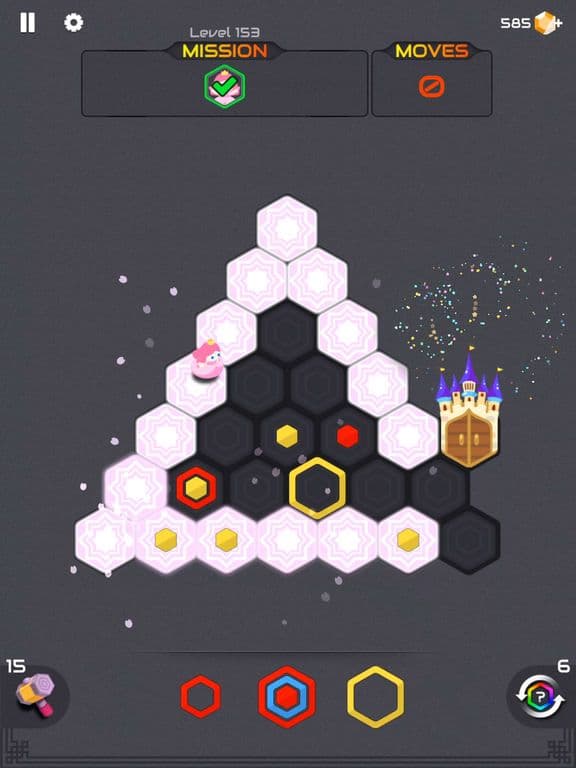Open the settings gear
The image size is (576, 768).
point(73,23)
